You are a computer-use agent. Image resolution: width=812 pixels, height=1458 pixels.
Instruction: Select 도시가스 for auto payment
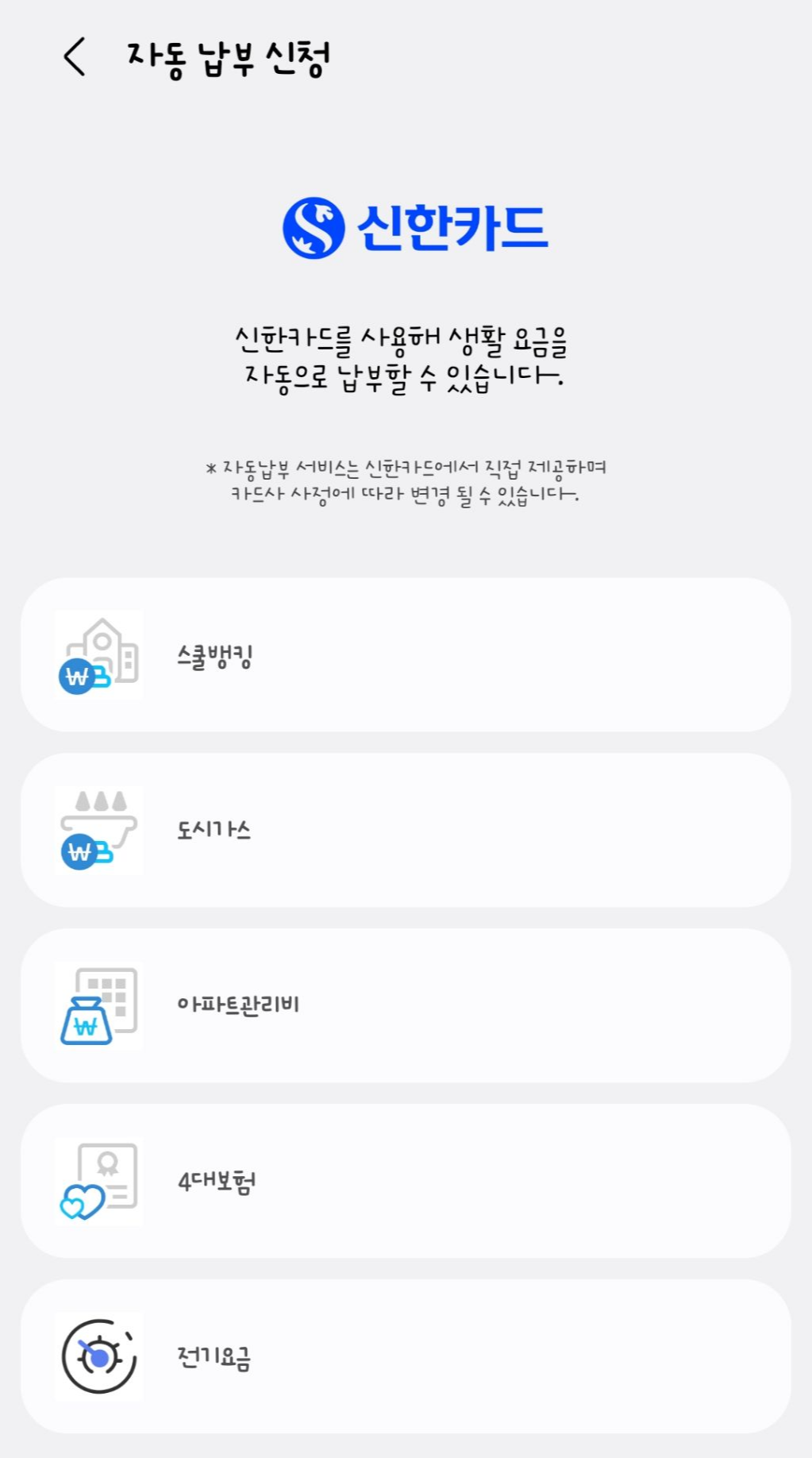tap(405, 831)
